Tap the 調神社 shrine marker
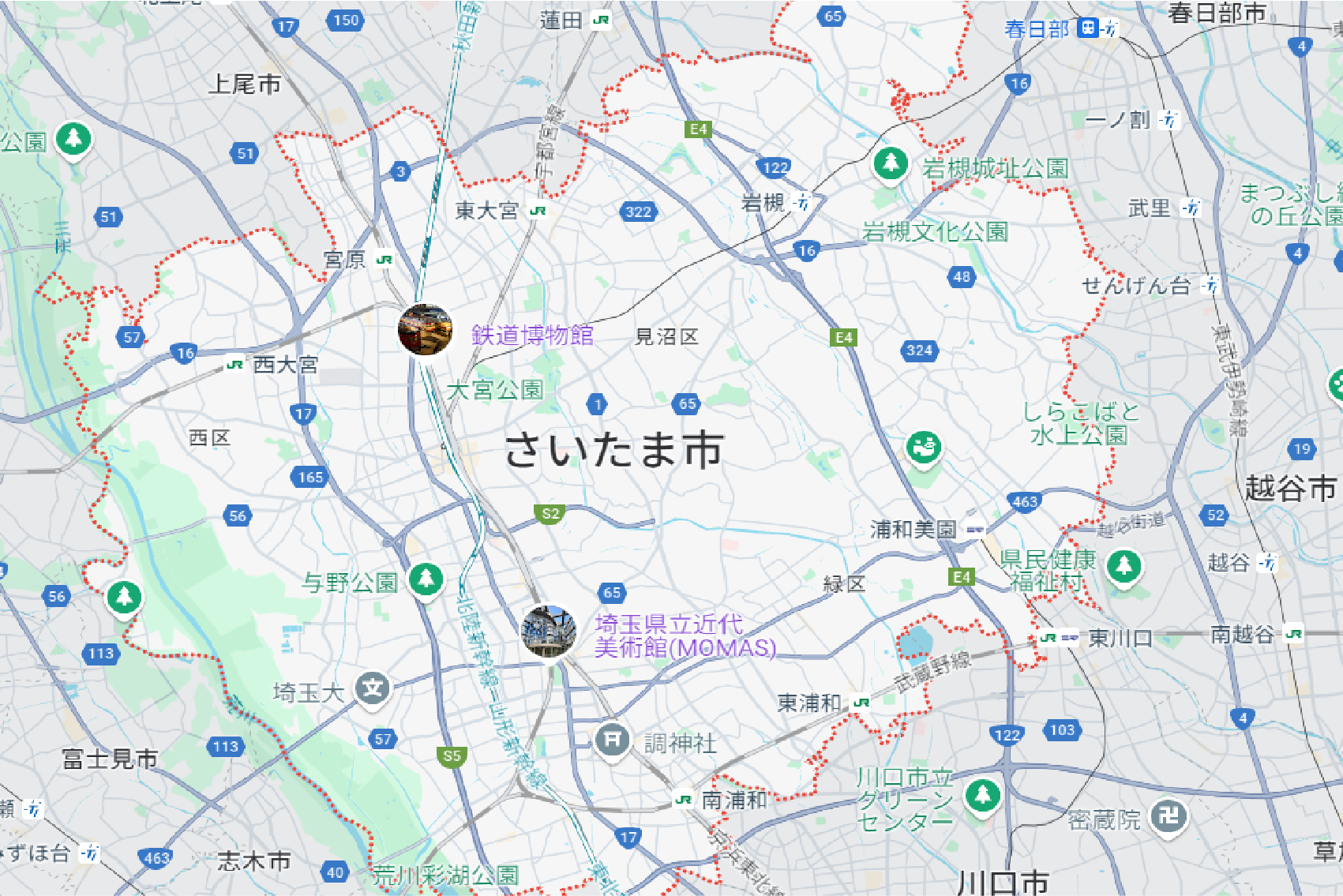 (612, 740)
